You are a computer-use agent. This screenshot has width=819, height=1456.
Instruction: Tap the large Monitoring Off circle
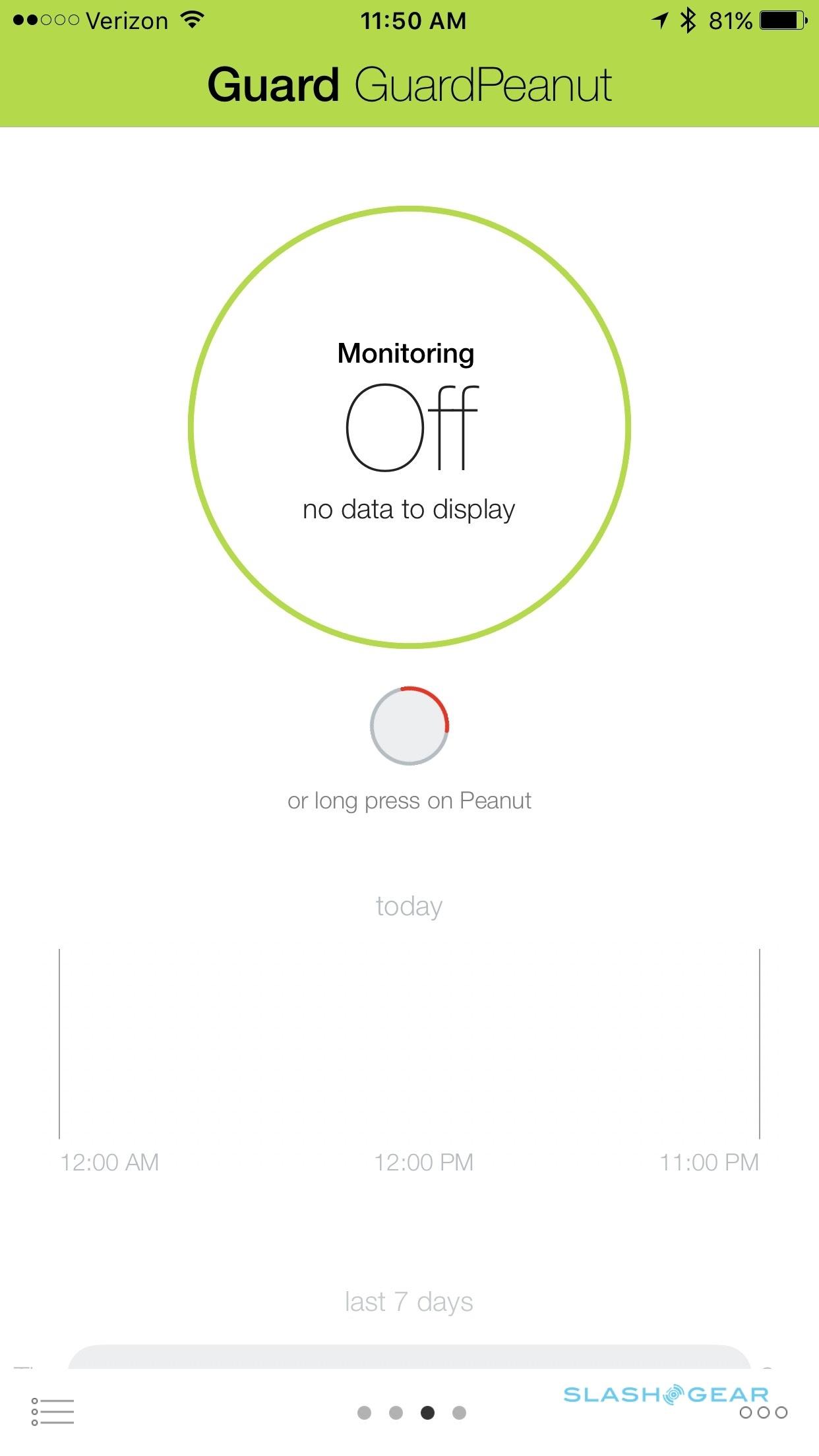pyautogui.click(x=409, y=427)
